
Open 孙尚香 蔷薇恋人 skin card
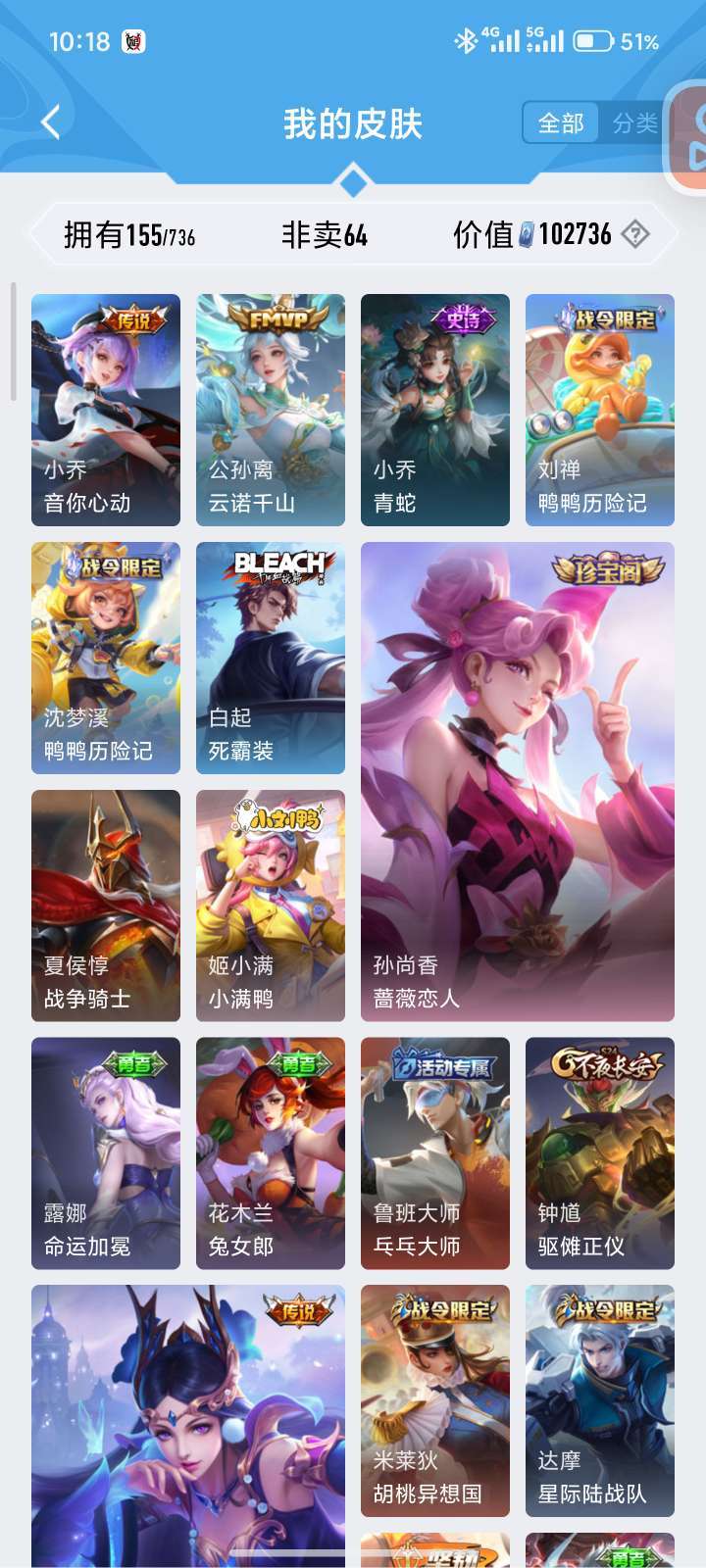pos(518,781)
